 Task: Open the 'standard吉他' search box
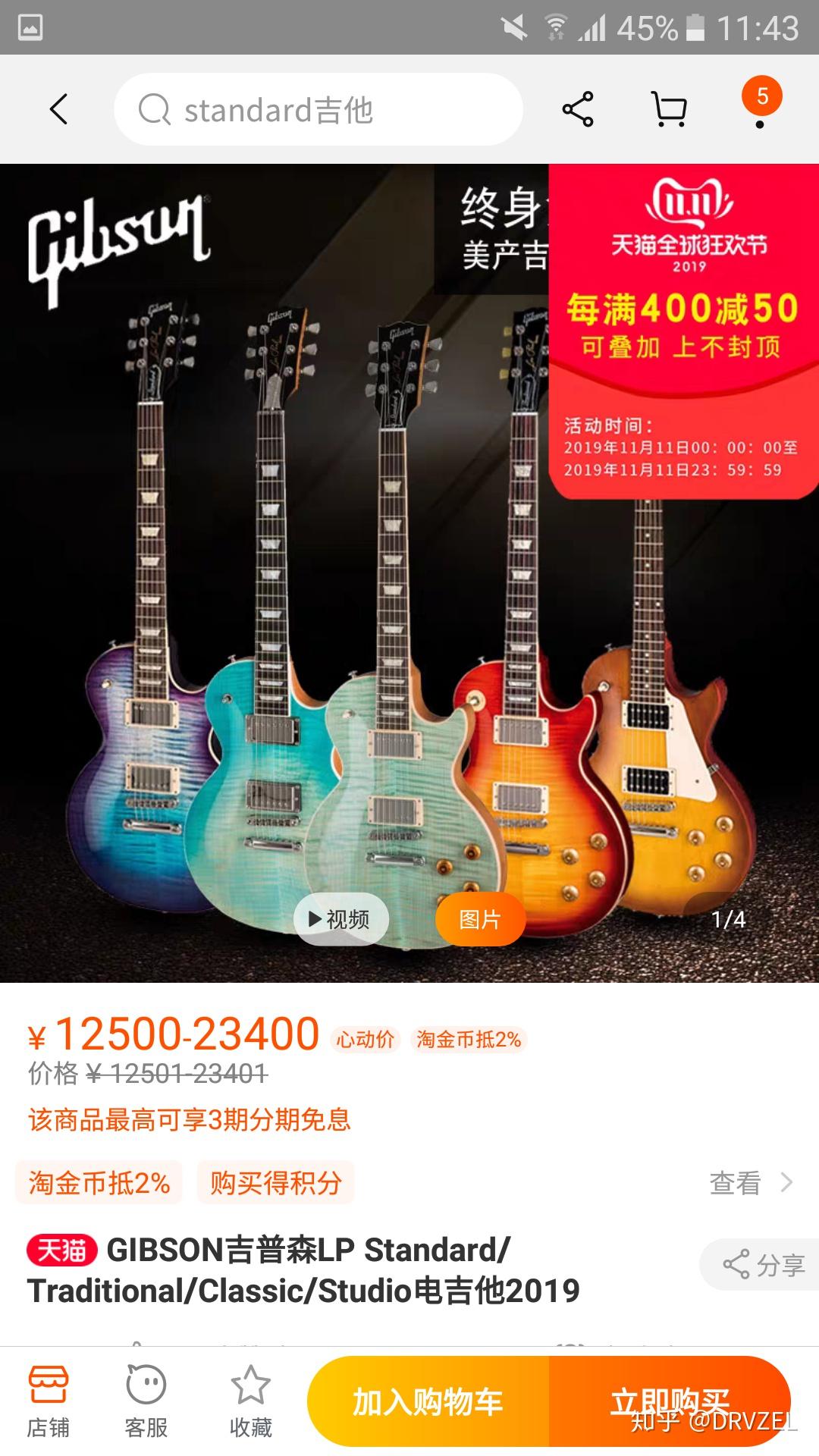tap(318, 109)
